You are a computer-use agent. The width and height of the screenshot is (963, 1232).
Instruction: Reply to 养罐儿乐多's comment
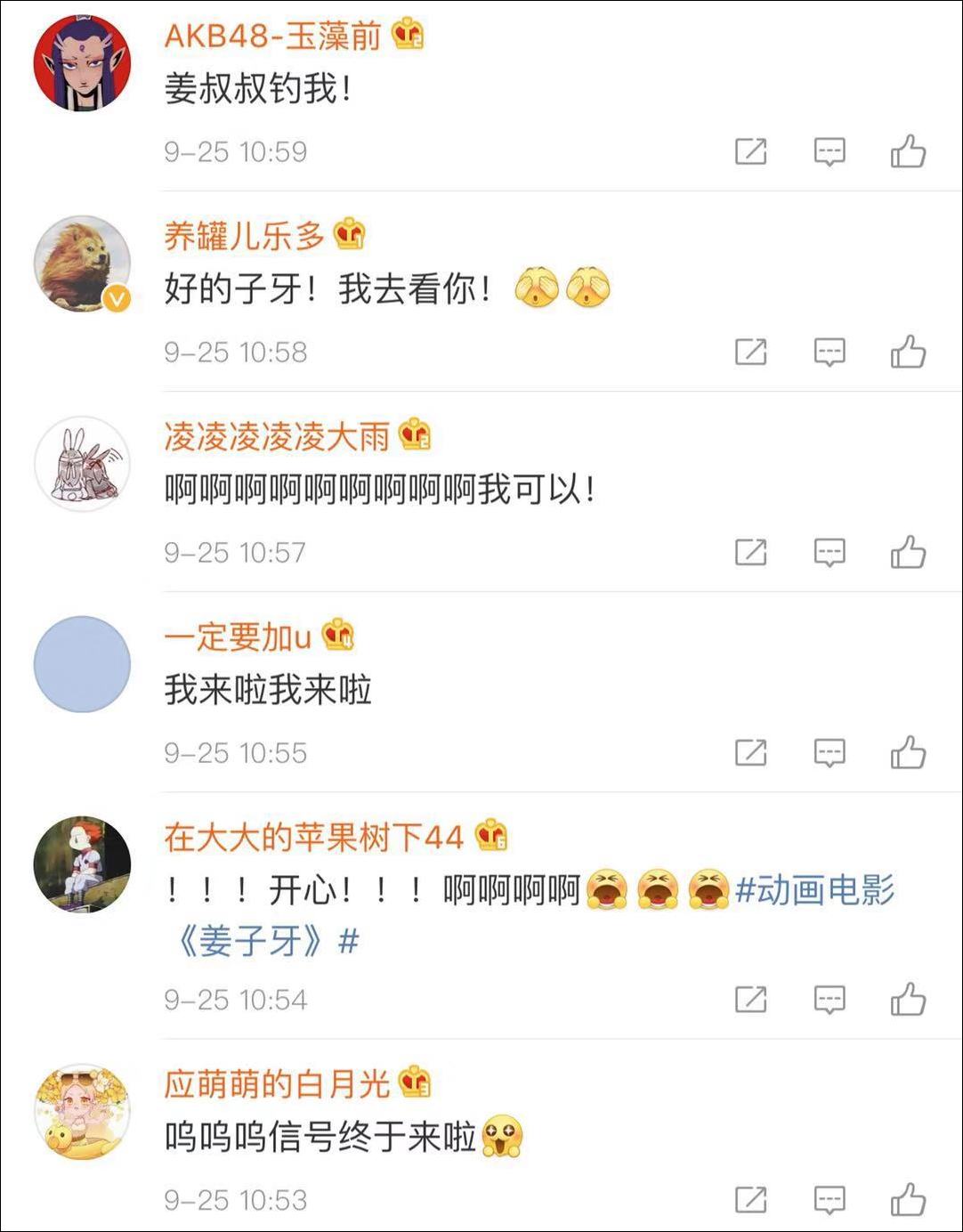(829, 353)
